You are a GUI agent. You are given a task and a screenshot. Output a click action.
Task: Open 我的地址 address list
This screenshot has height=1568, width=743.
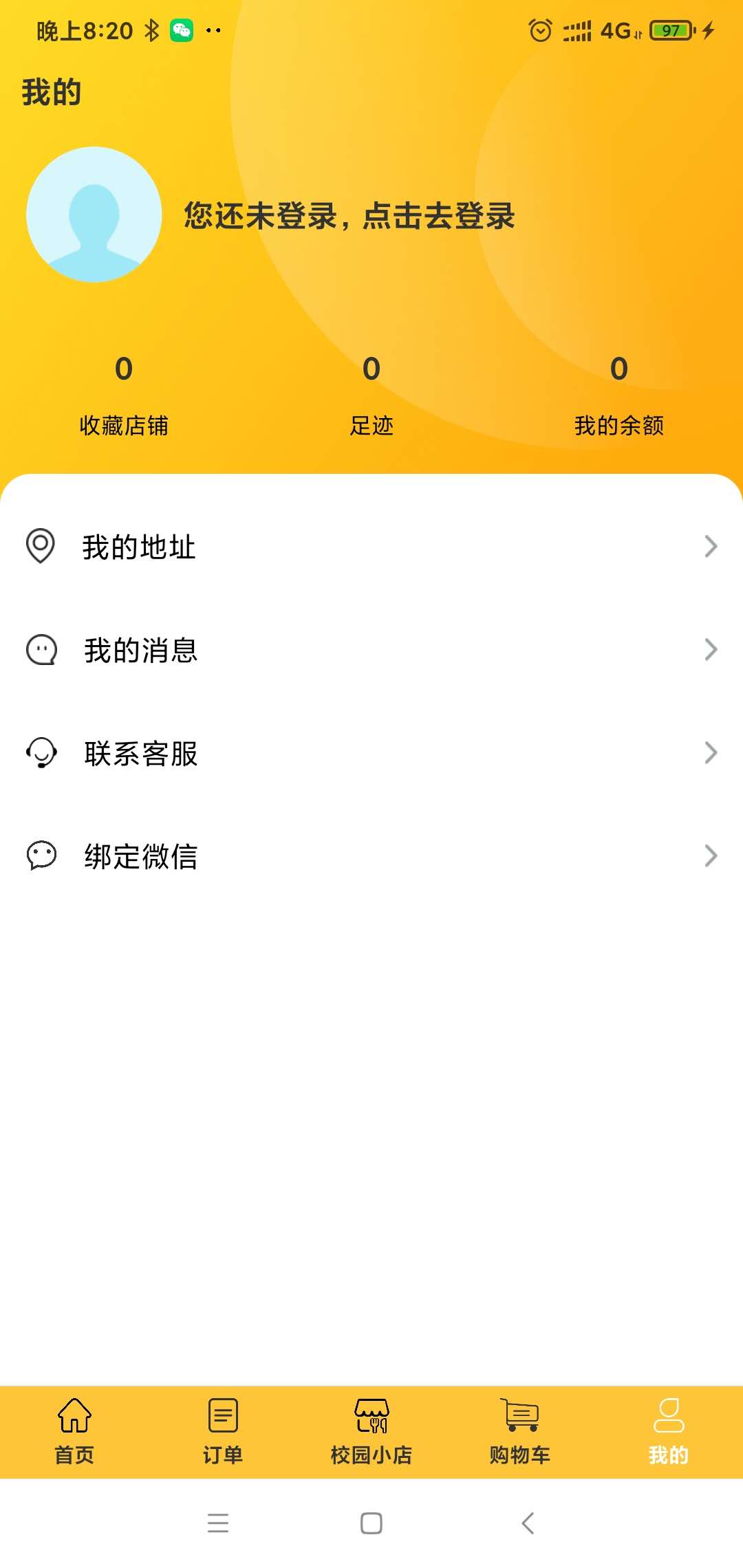pos(371,547)
